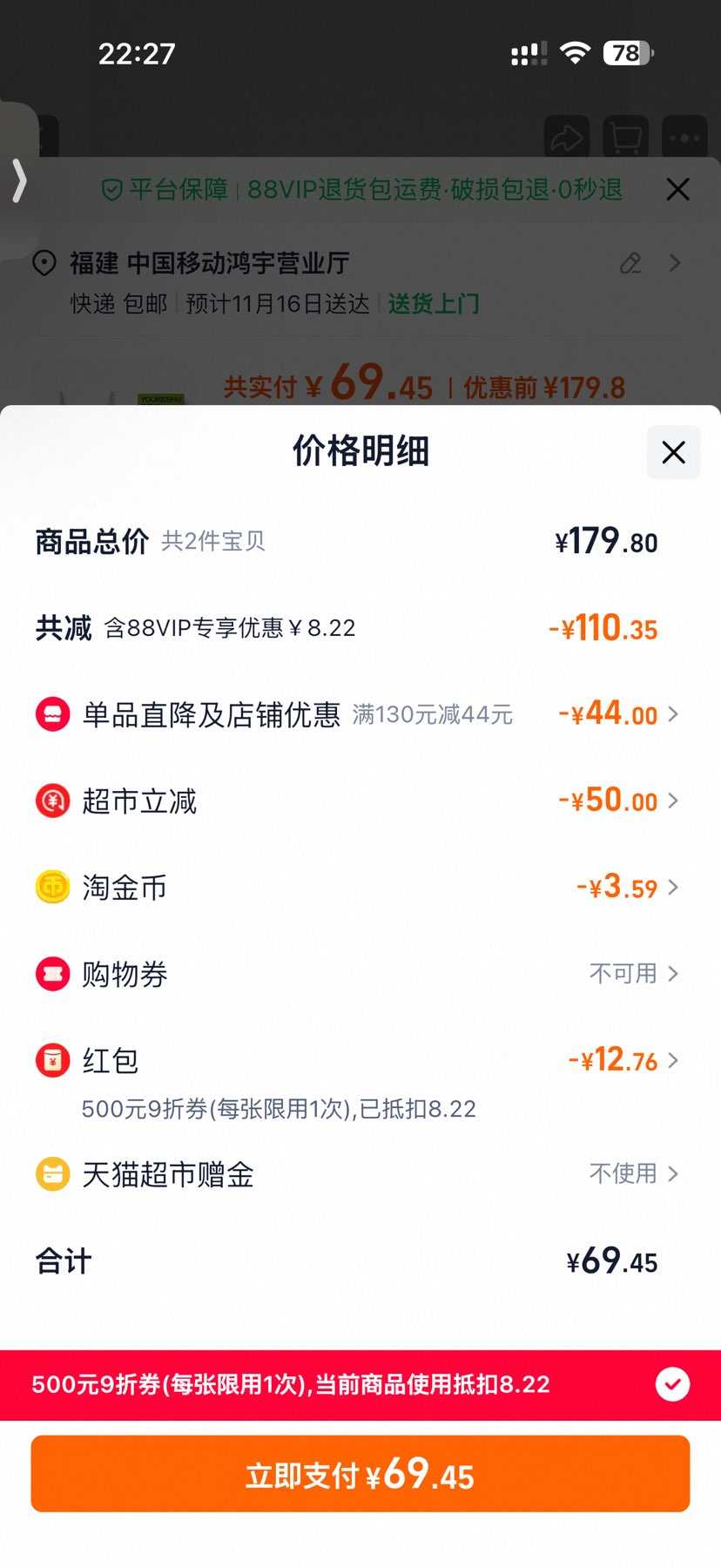Toggle the 500元9折券 checkmark

672,1384
